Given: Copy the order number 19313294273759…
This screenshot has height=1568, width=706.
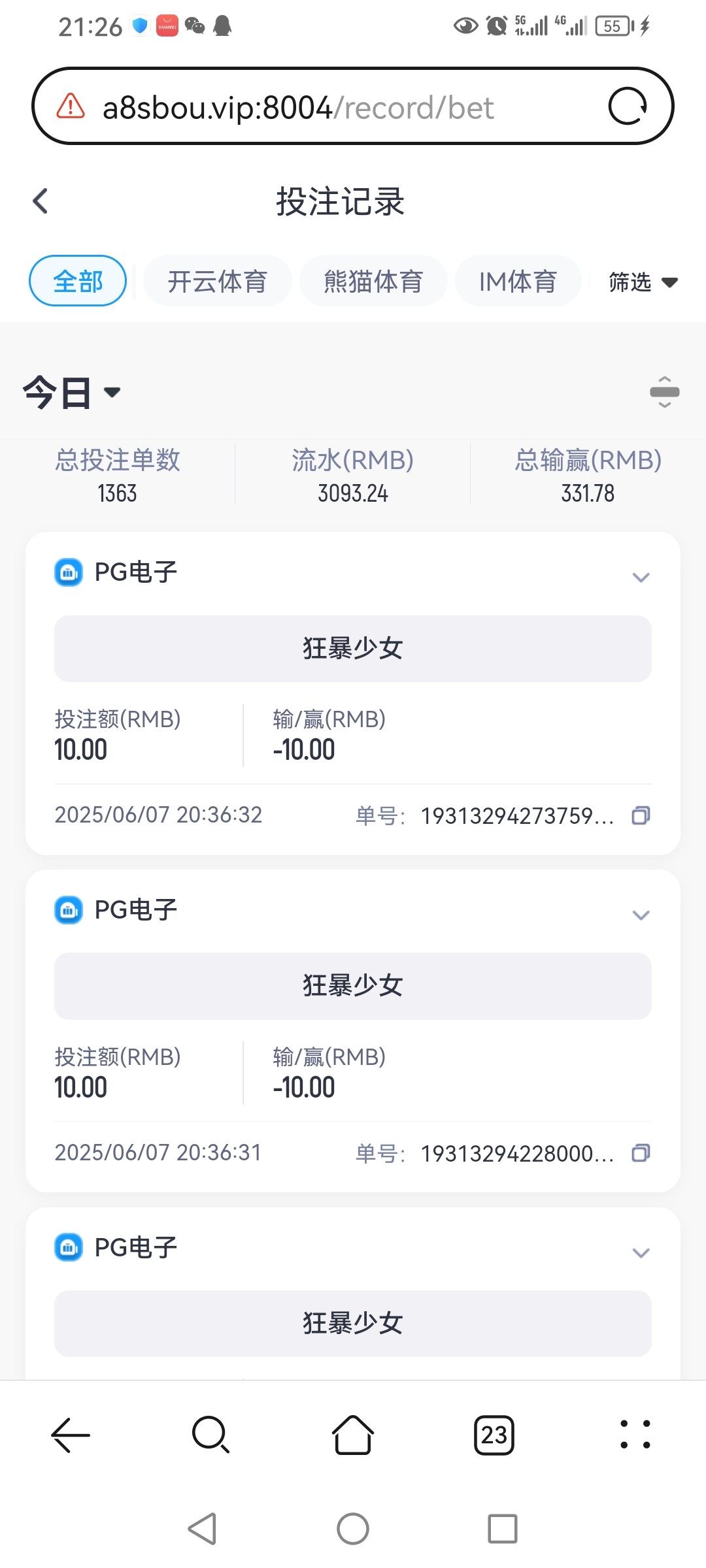Looking at the screenshot, I should point(641,815).
